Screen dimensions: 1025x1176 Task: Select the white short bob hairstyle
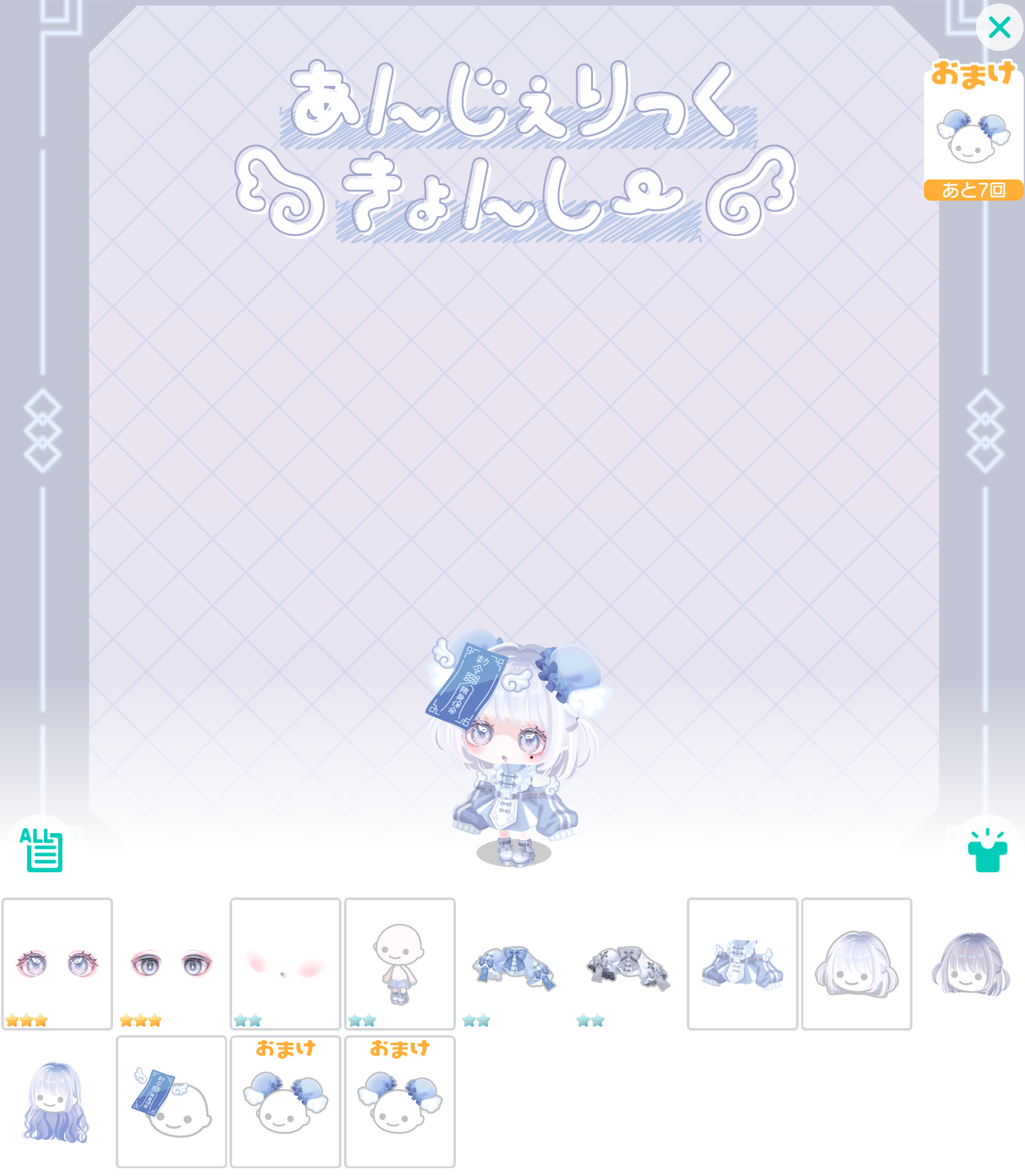857,964
